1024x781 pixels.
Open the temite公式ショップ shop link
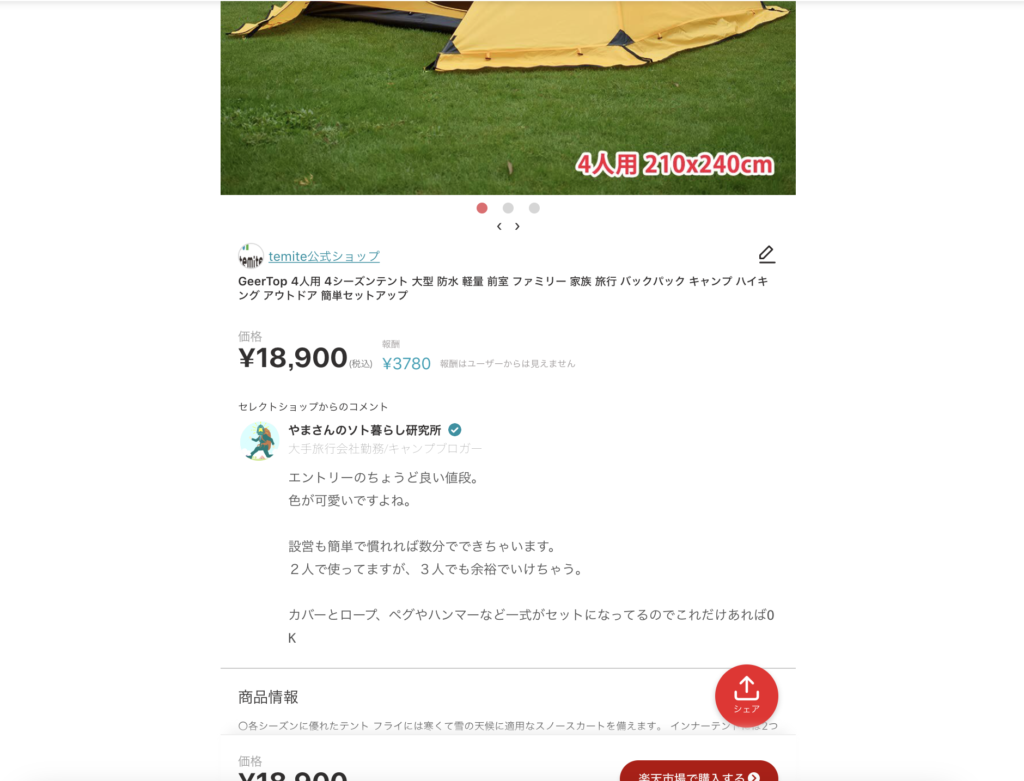(x=324, y=256)
